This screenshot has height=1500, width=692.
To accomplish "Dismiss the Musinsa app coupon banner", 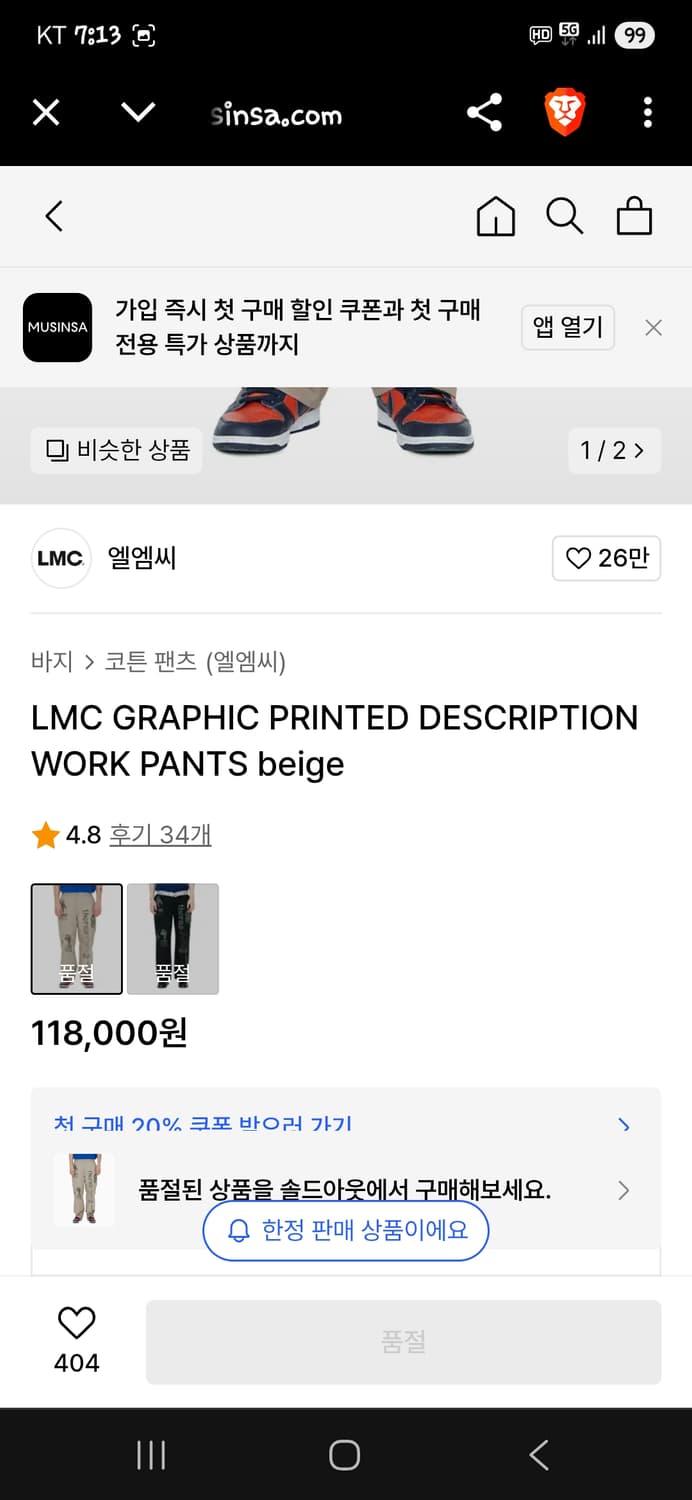I will tap(653, 327).
